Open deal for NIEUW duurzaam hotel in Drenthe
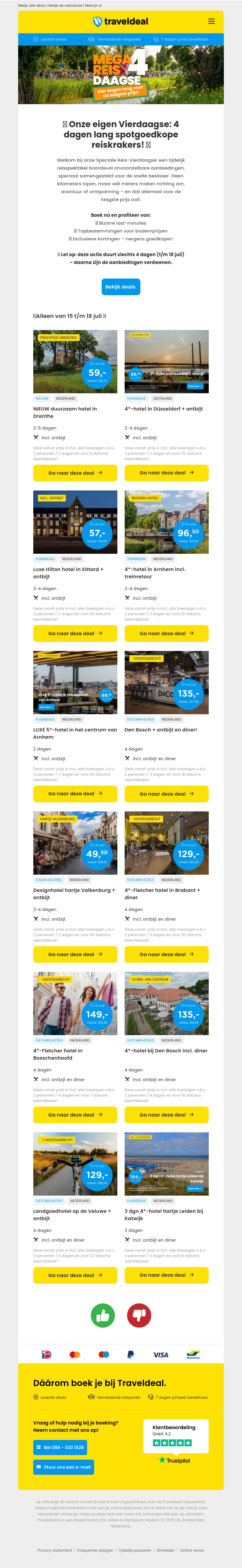This screenshot has width=242, height=1568. [75, 473]
